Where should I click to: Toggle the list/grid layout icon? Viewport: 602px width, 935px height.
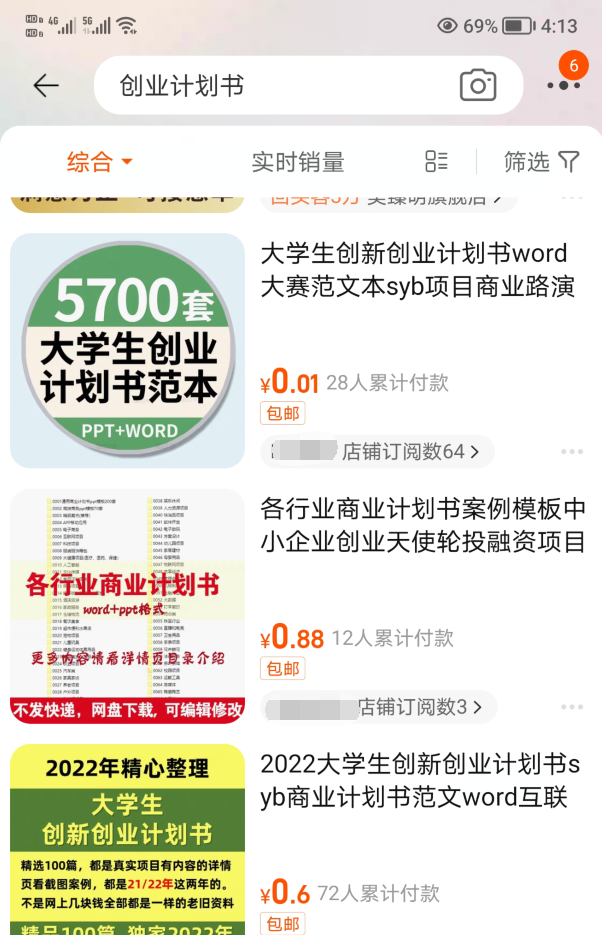click(x=436, y=162)
